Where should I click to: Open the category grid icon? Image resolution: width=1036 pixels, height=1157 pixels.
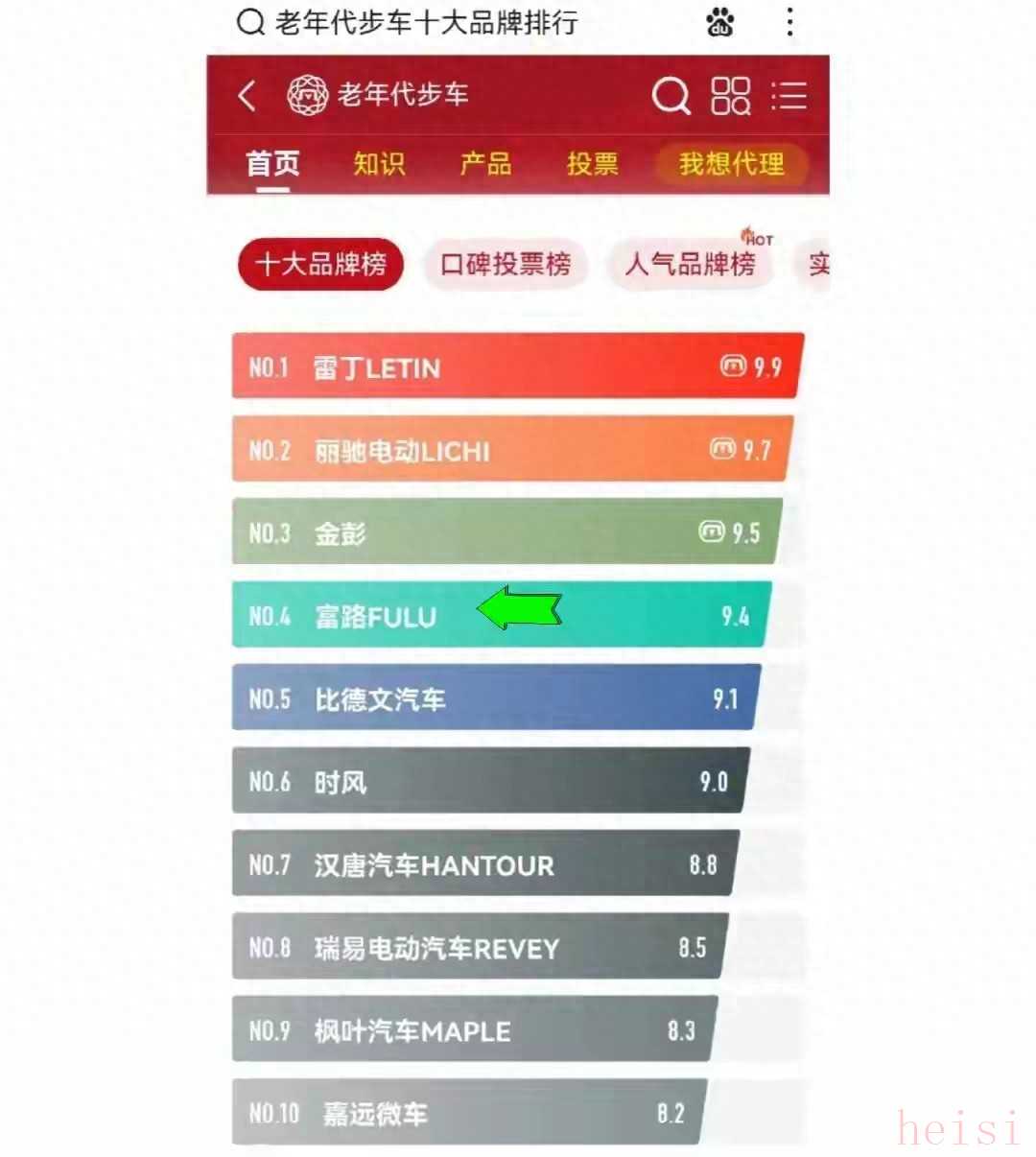pos(730,95)
